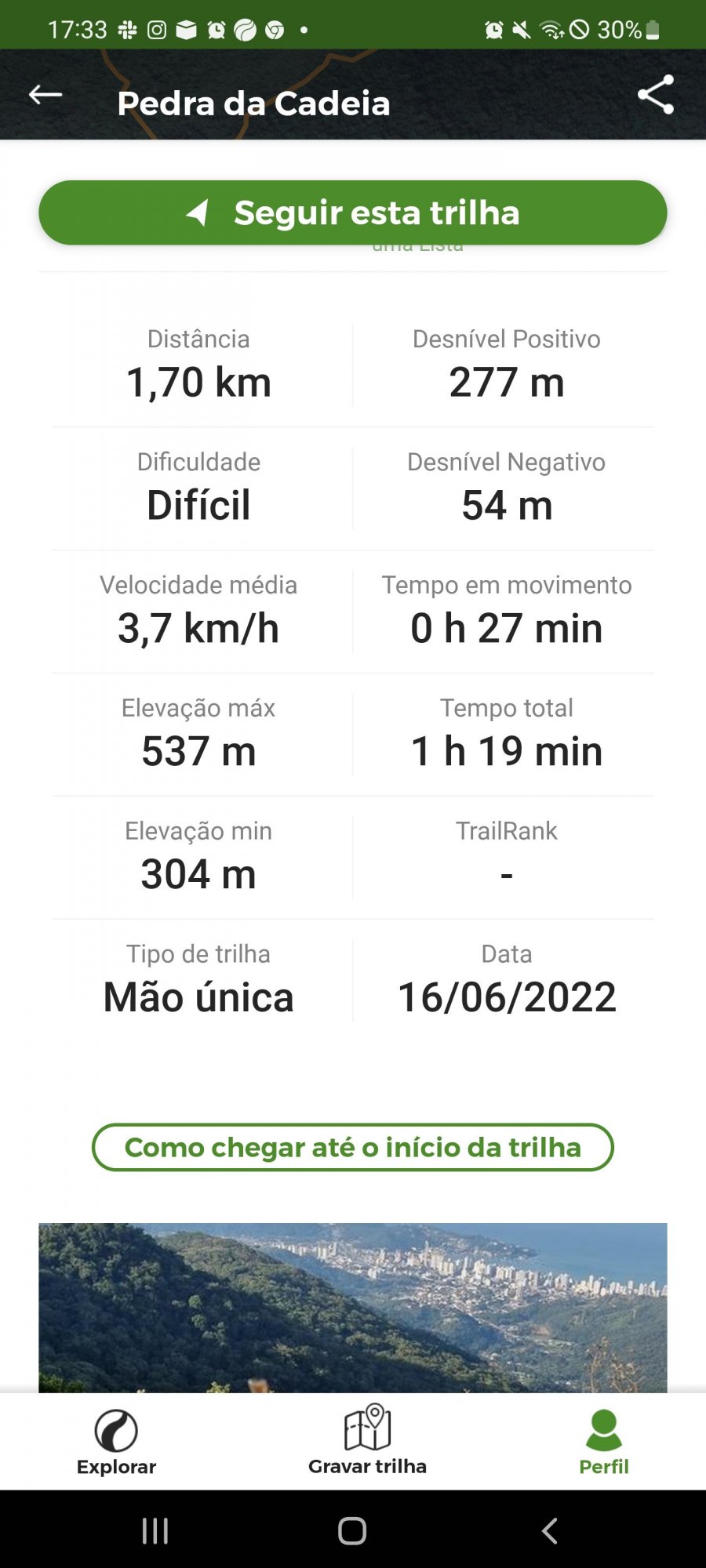The width and height of the screenshot is (706, 1568).
Task: Go back using the top arrow
Action: (45, 96)
